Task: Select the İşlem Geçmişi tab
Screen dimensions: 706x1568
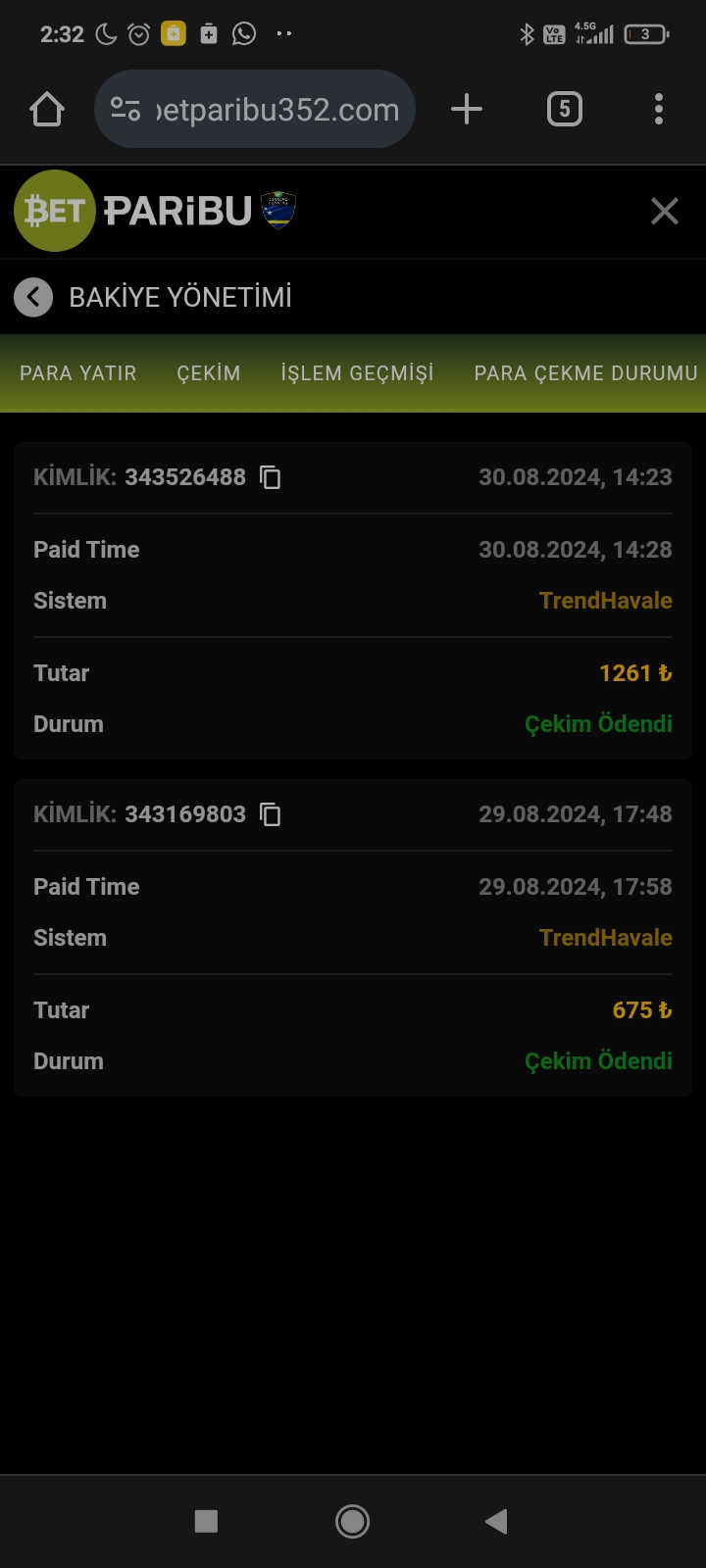Action: (x=357, y=373)
